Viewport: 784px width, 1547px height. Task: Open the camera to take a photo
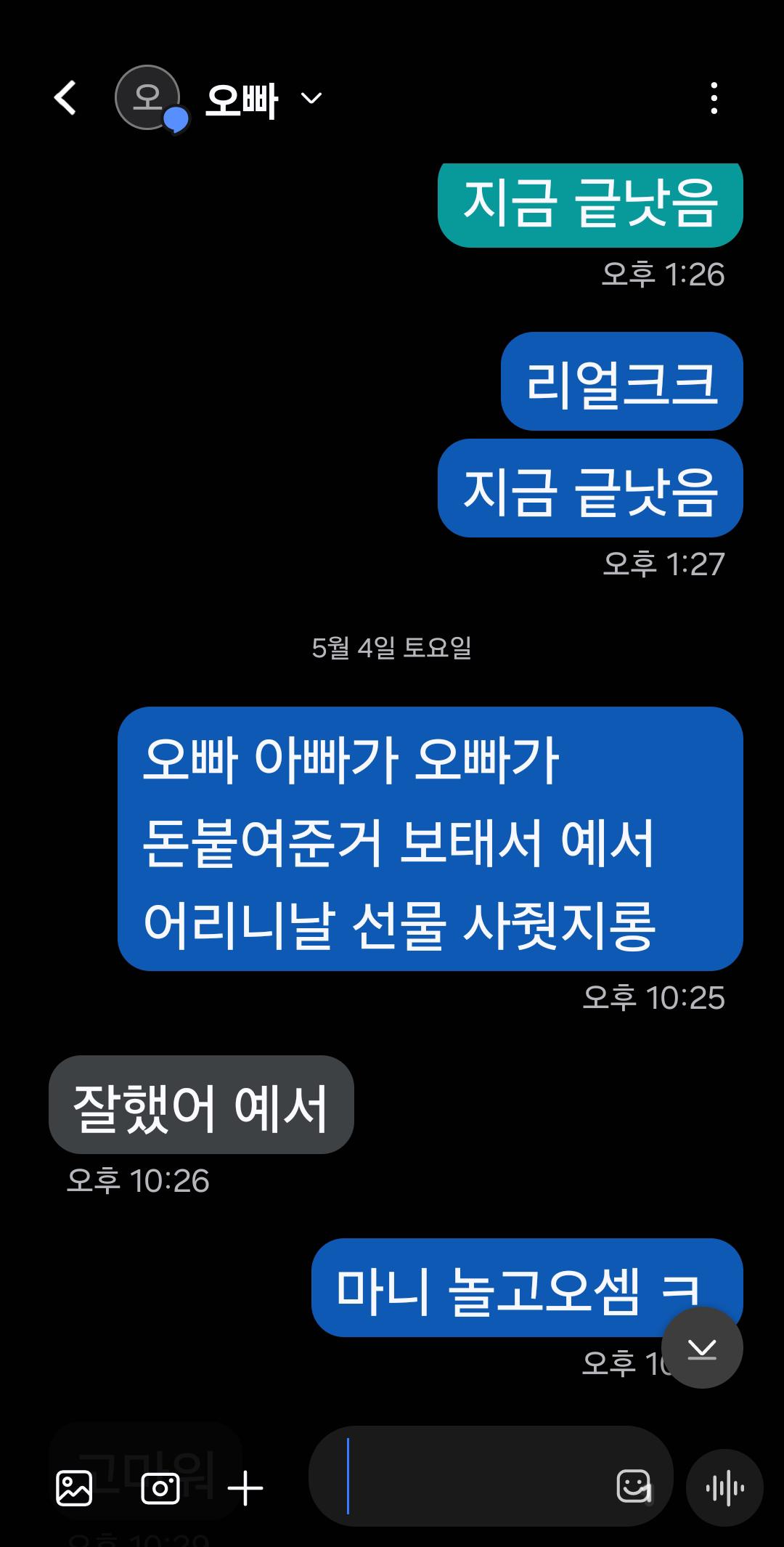coord(160,1487)
